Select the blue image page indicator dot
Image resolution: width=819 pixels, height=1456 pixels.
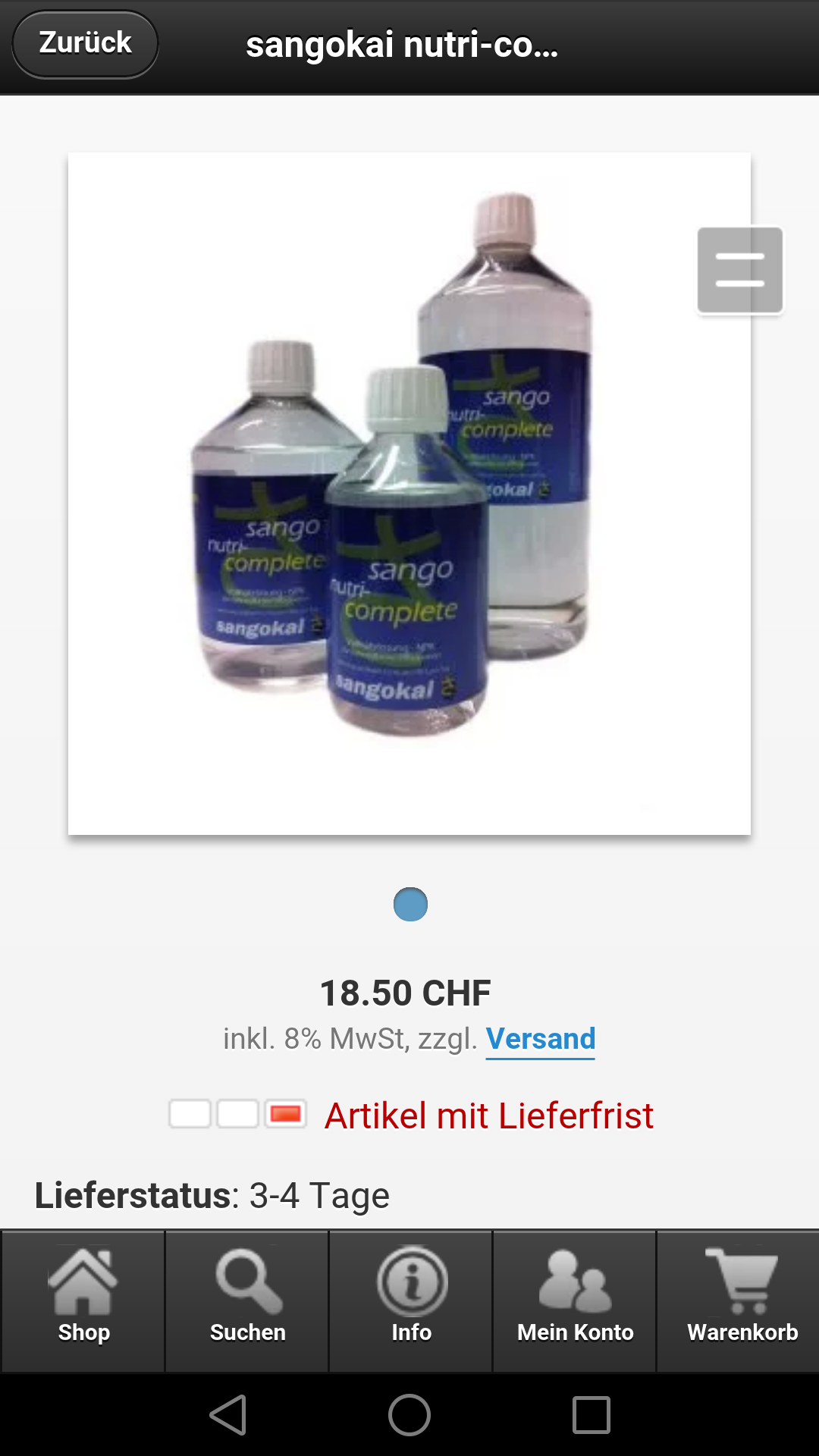coord(410,904)
